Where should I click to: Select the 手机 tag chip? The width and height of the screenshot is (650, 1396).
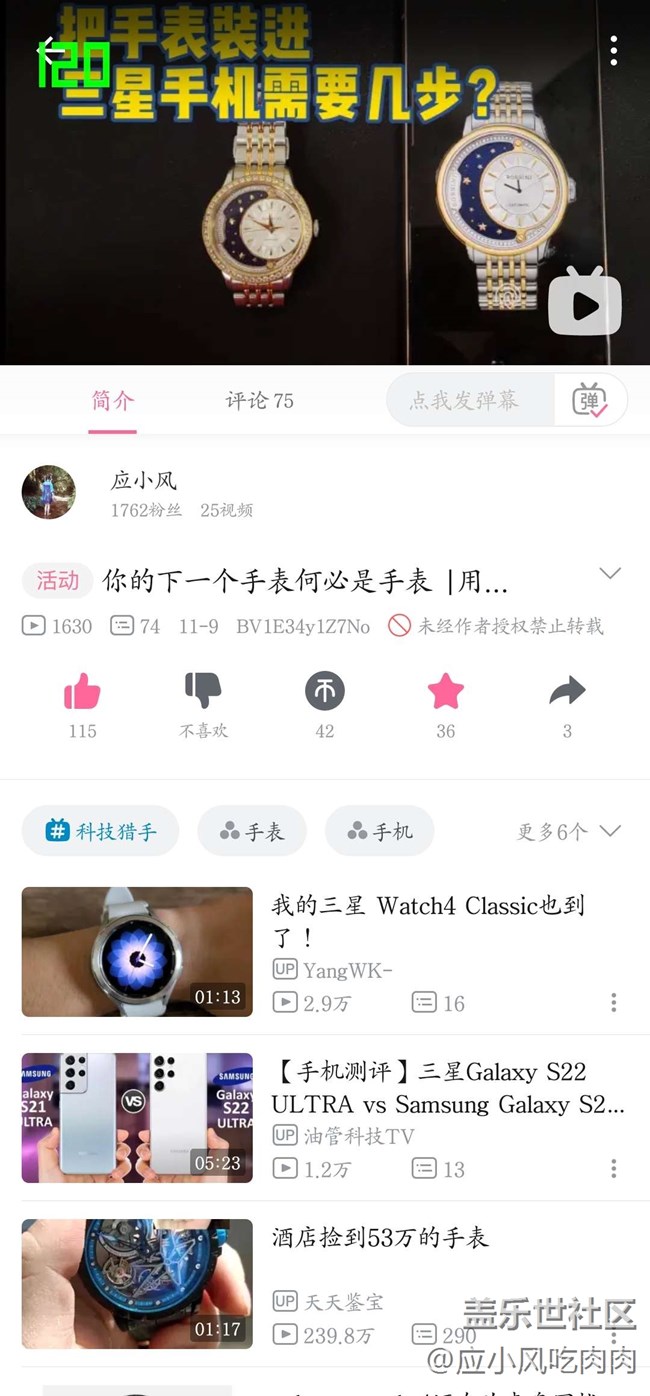380,831
